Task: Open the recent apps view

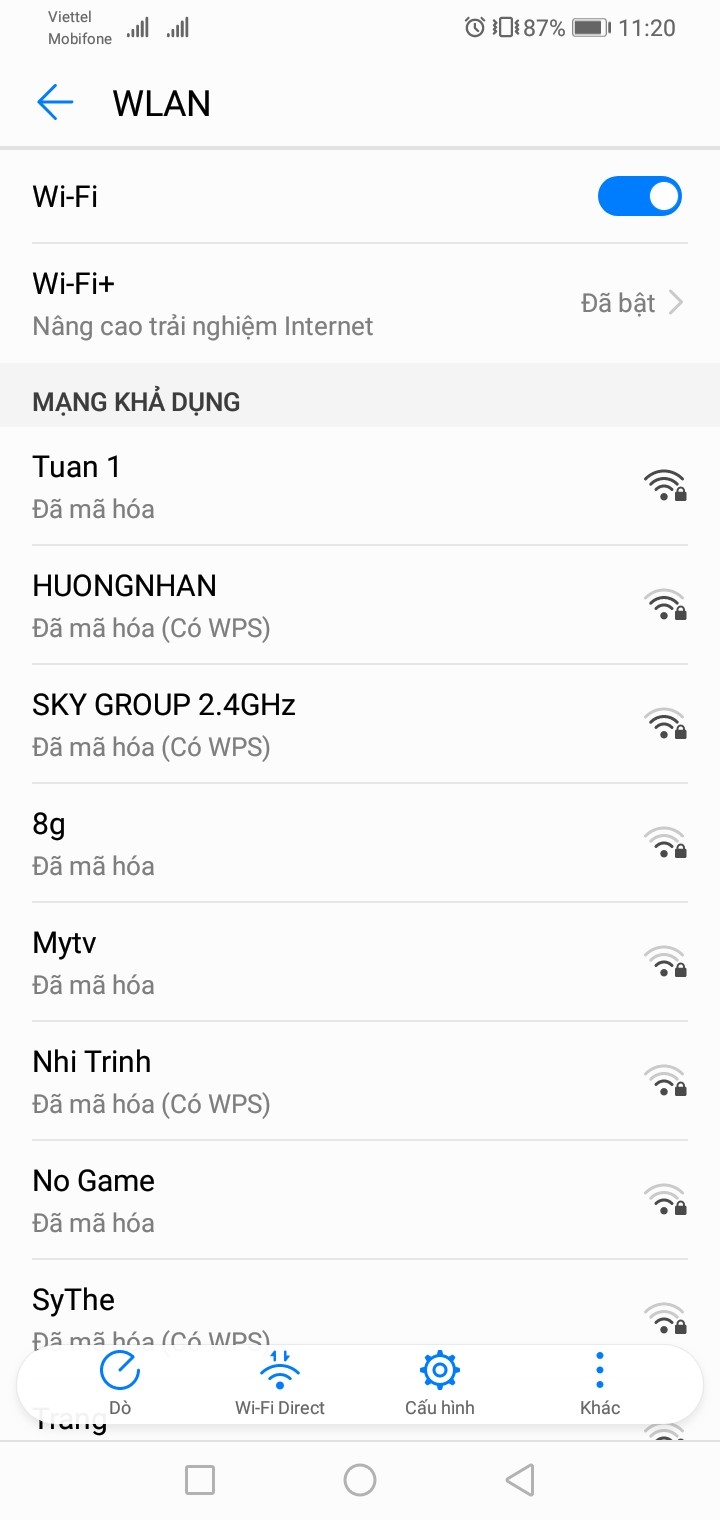Action: tap(200, 1480)
